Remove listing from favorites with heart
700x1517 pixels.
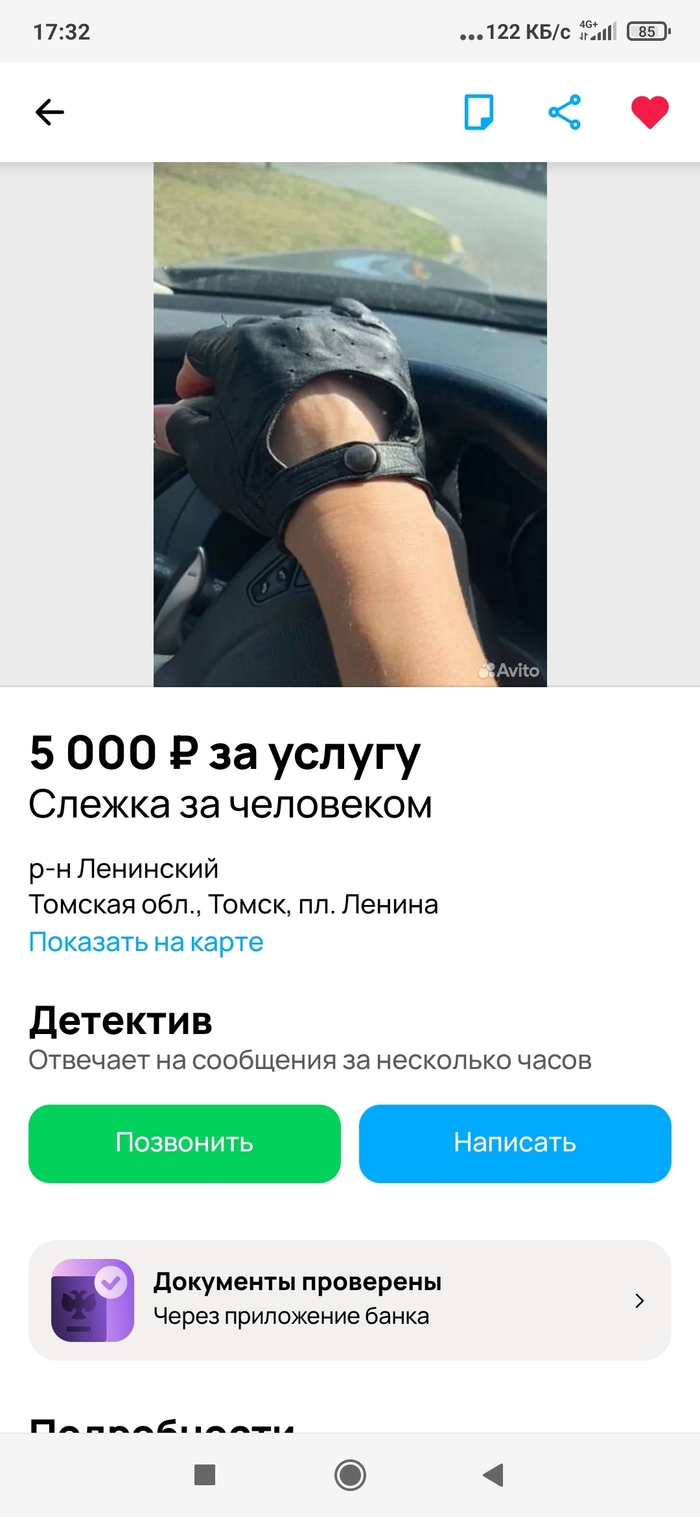click(x=649, y=112)
